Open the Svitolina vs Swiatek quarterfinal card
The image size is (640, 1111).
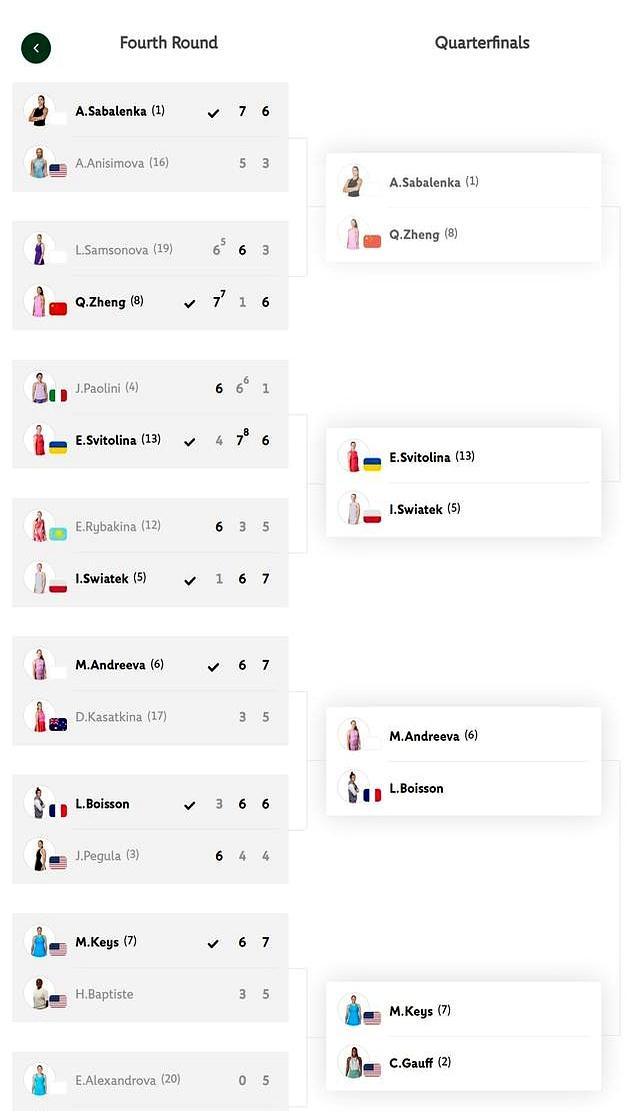[x=464, y=483]
